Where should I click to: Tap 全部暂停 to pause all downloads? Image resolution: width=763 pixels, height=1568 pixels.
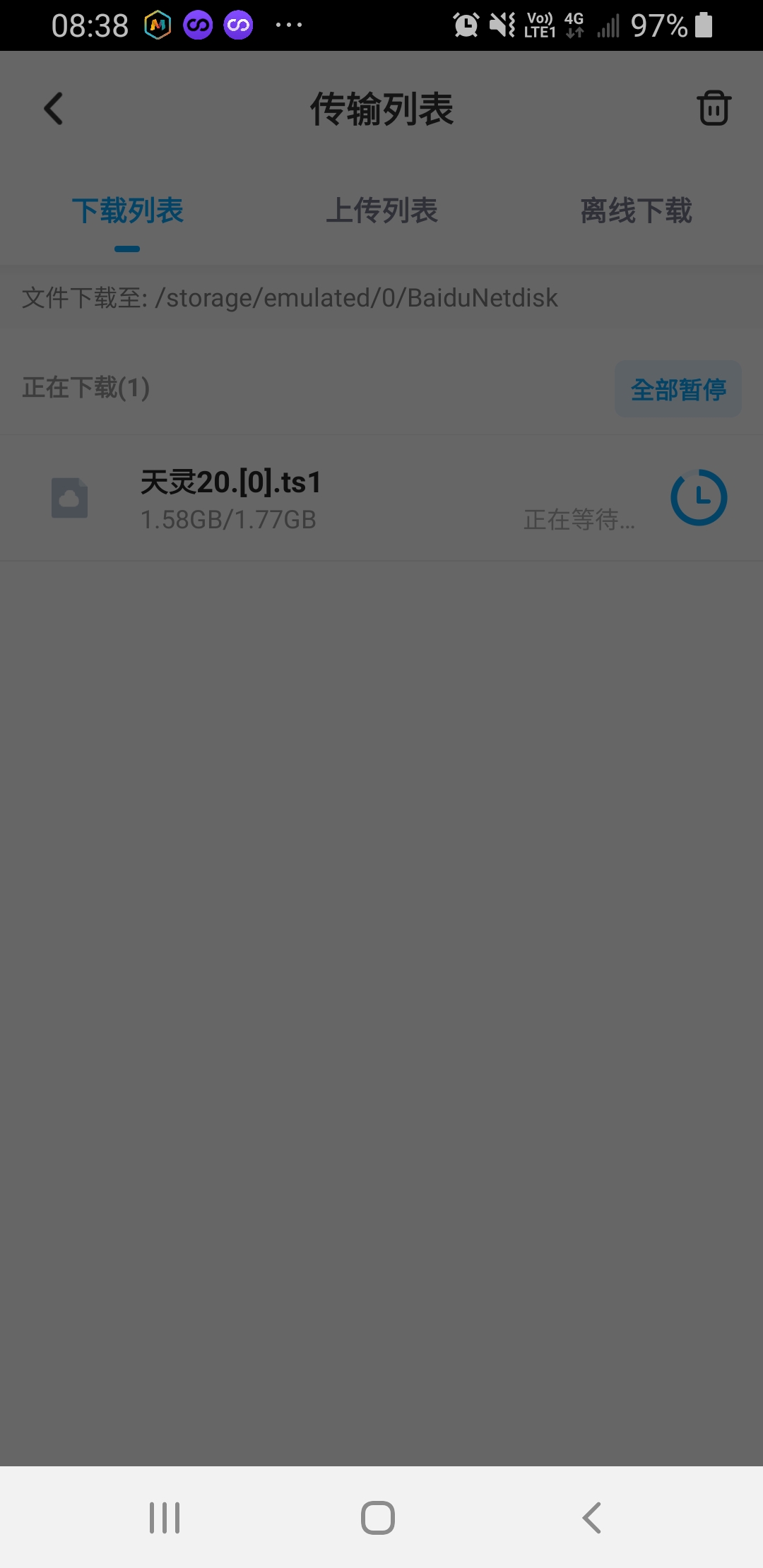pyautogui.click(x=678, y=389)
